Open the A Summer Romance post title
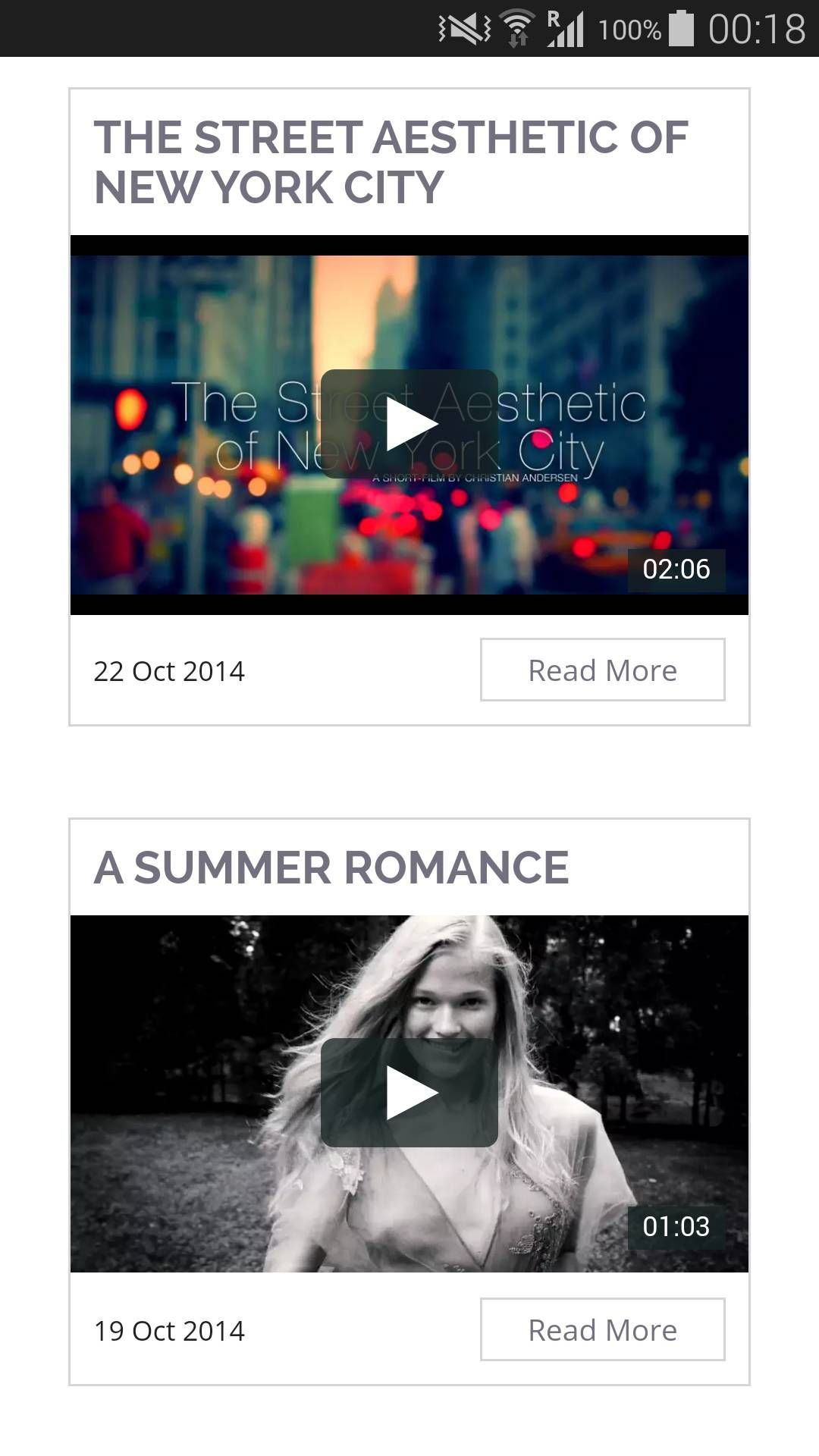The image size is (819, 1456). click(331, 868)
